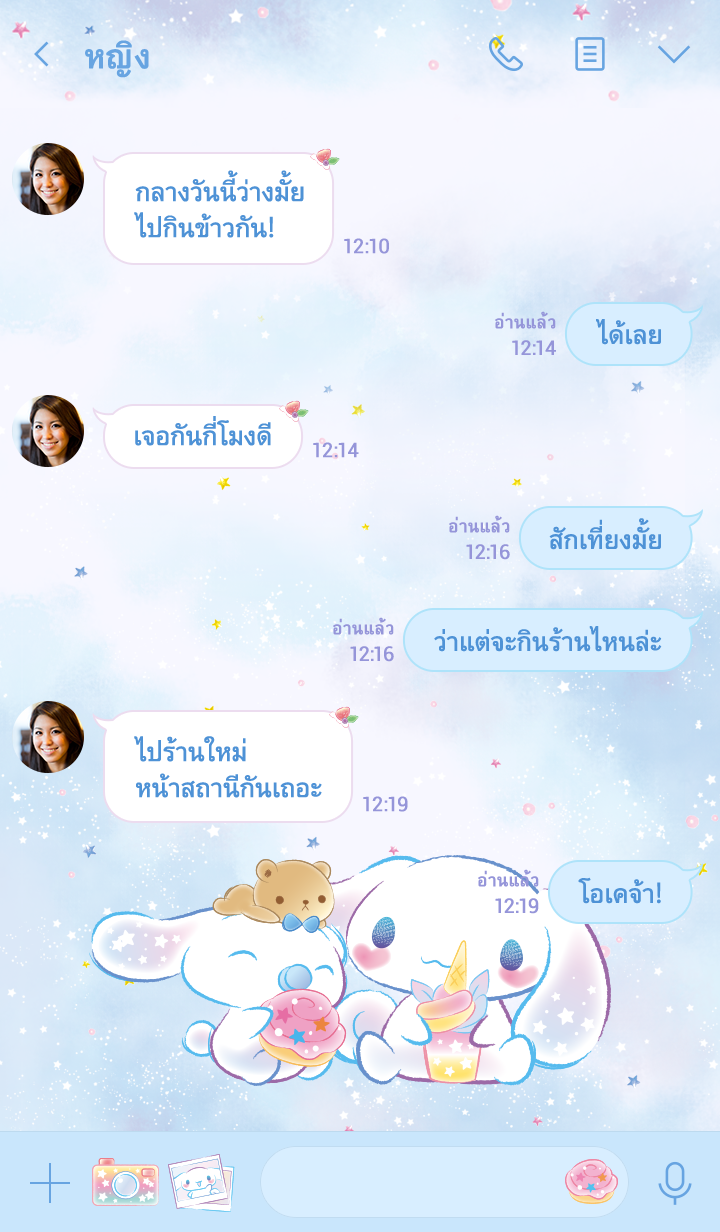This screenshot has height=1232, width=720.
Task: Open the profile photo beside กลางวันนี้ว่างมั้ย message
Action: click(48, 179)
